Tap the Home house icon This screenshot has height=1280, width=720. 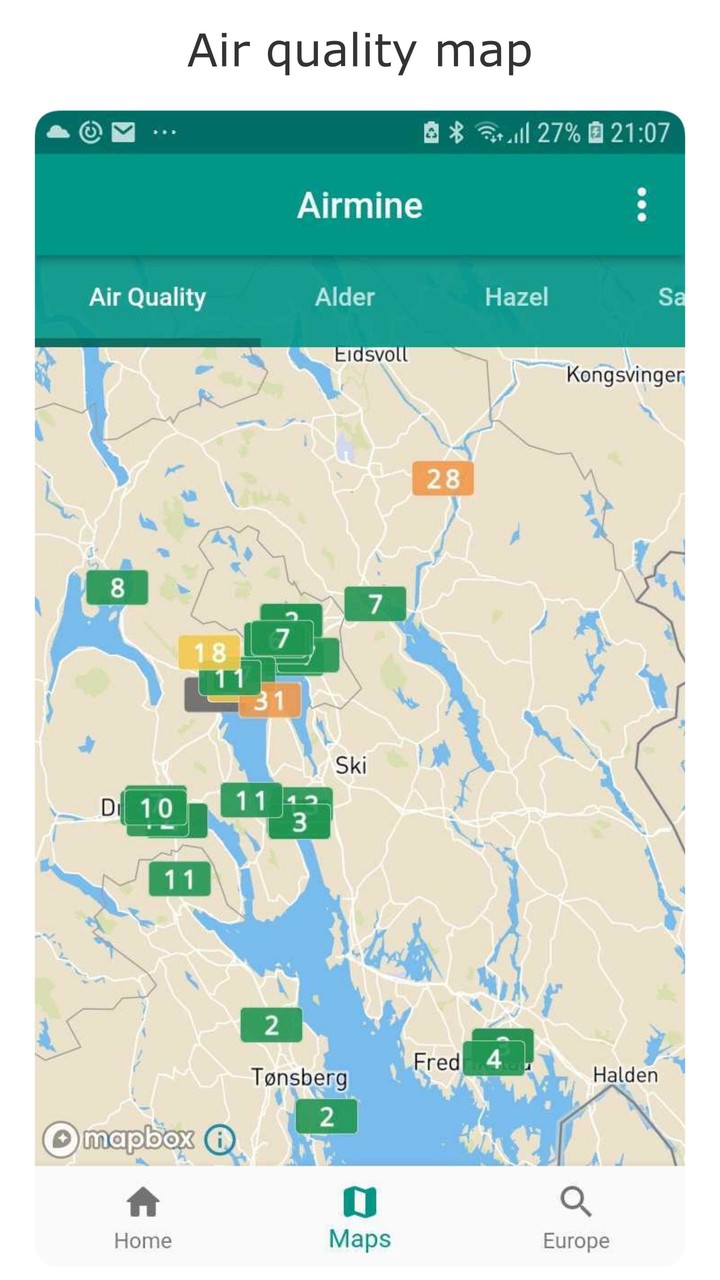[x=143, y=1200]
